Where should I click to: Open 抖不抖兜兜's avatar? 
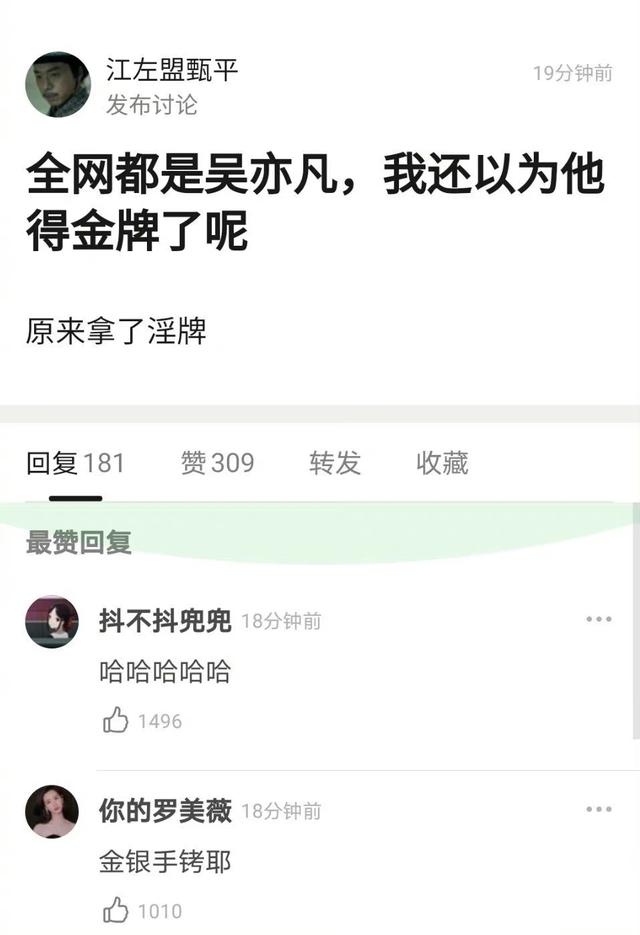coord(52,622)
